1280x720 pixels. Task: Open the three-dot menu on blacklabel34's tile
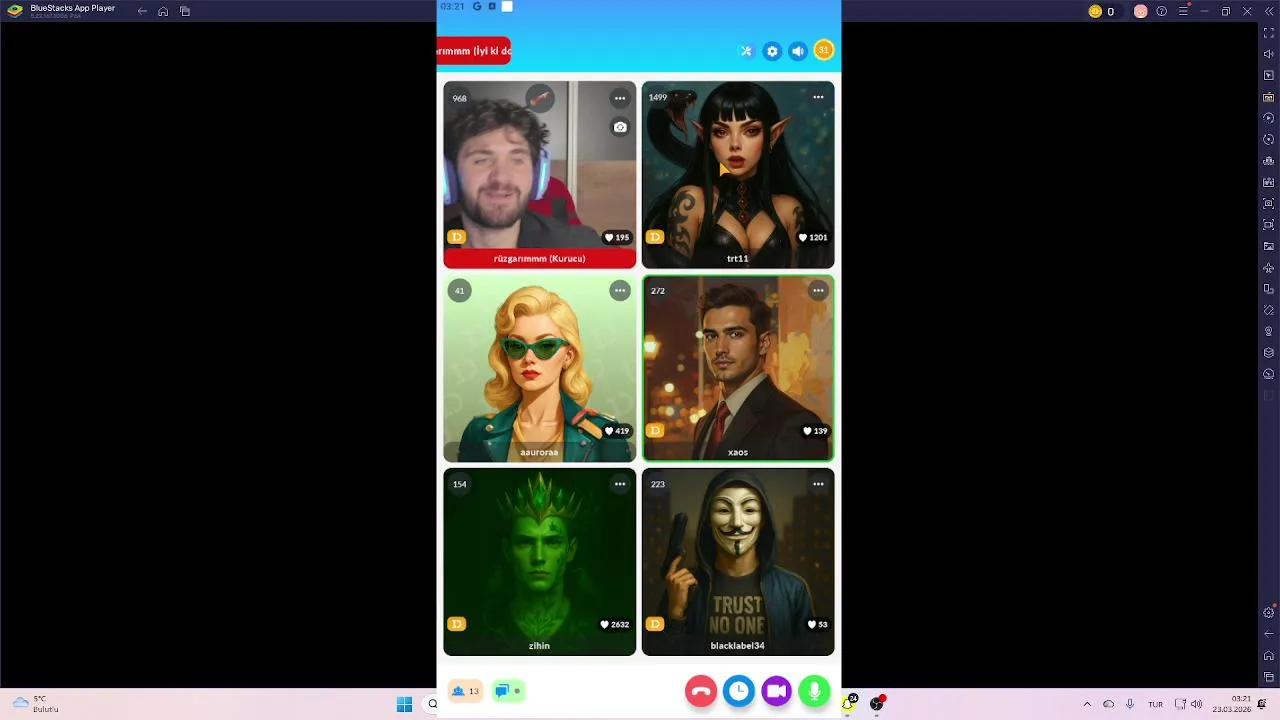coord(818,484)
